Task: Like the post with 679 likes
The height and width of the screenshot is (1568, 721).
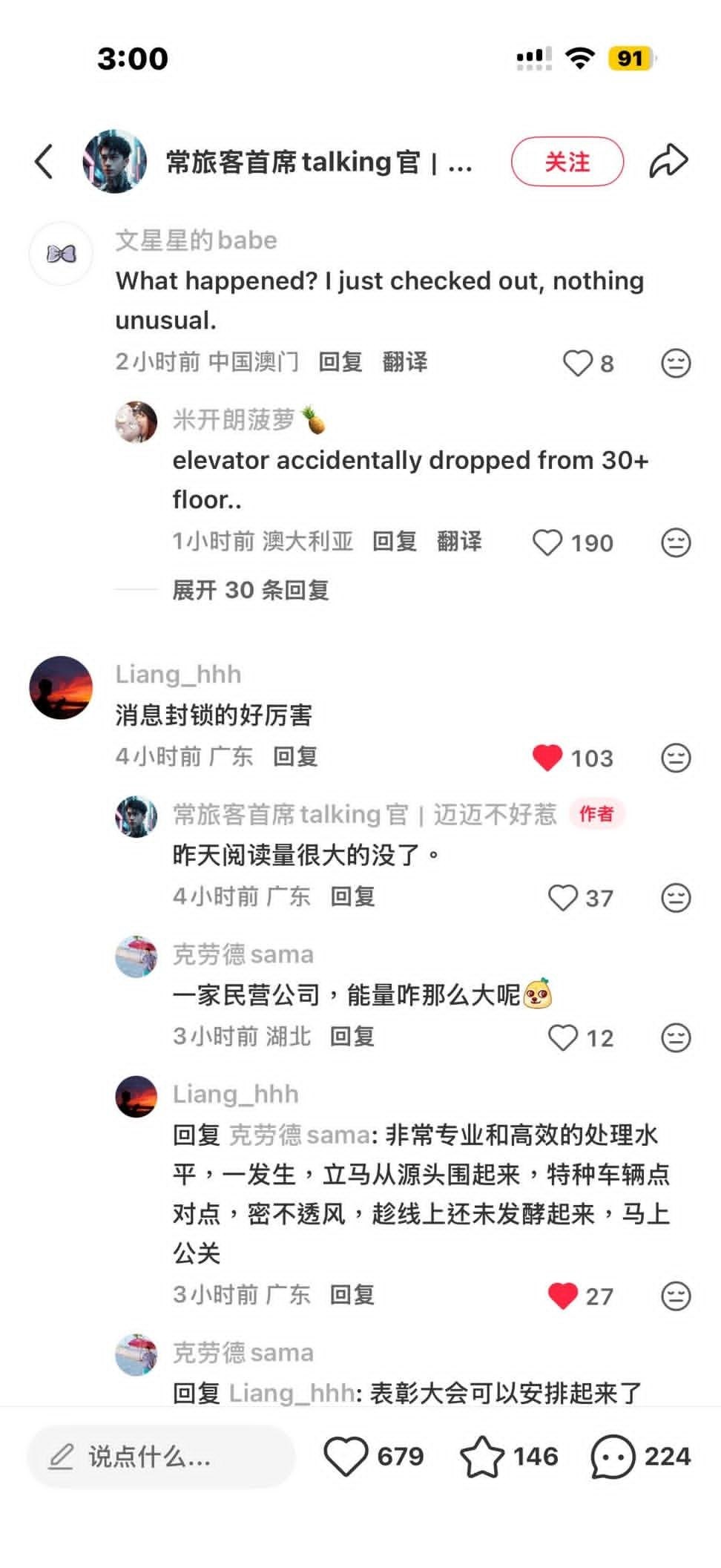Action: click(x=346, y=1457)
